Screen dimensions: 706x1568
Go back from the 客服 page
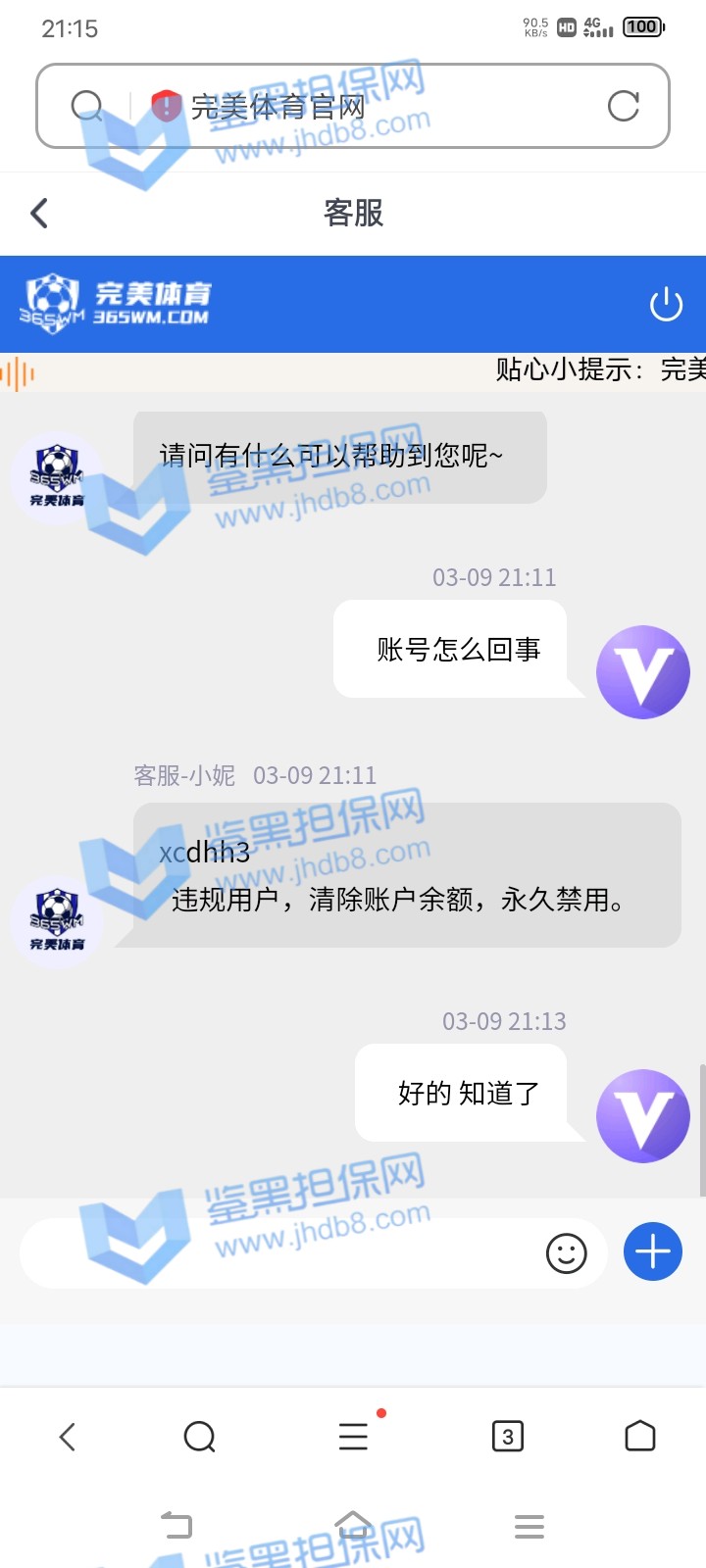pos(39,213)
